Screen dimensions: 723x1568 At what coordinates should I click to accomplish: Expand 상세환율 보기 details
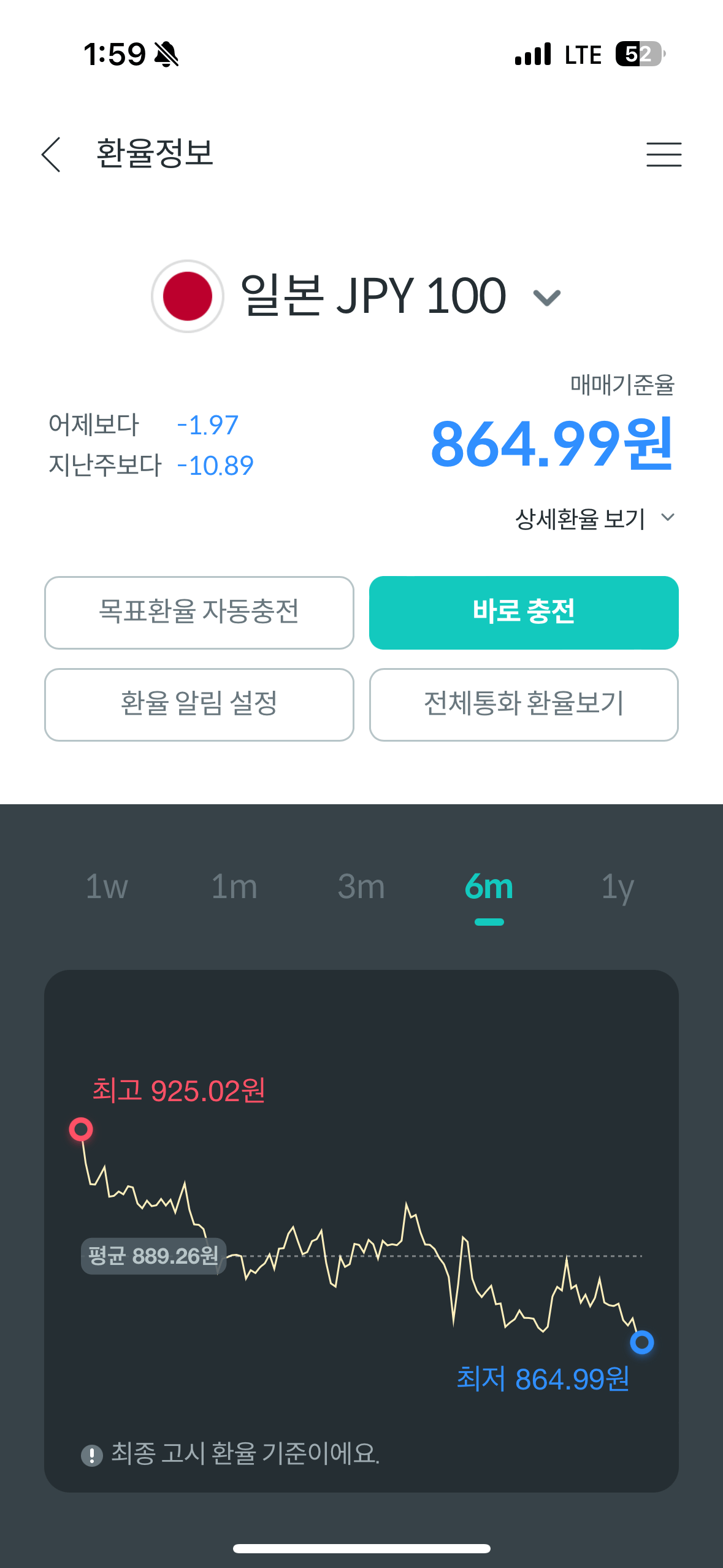click(594, 519)
